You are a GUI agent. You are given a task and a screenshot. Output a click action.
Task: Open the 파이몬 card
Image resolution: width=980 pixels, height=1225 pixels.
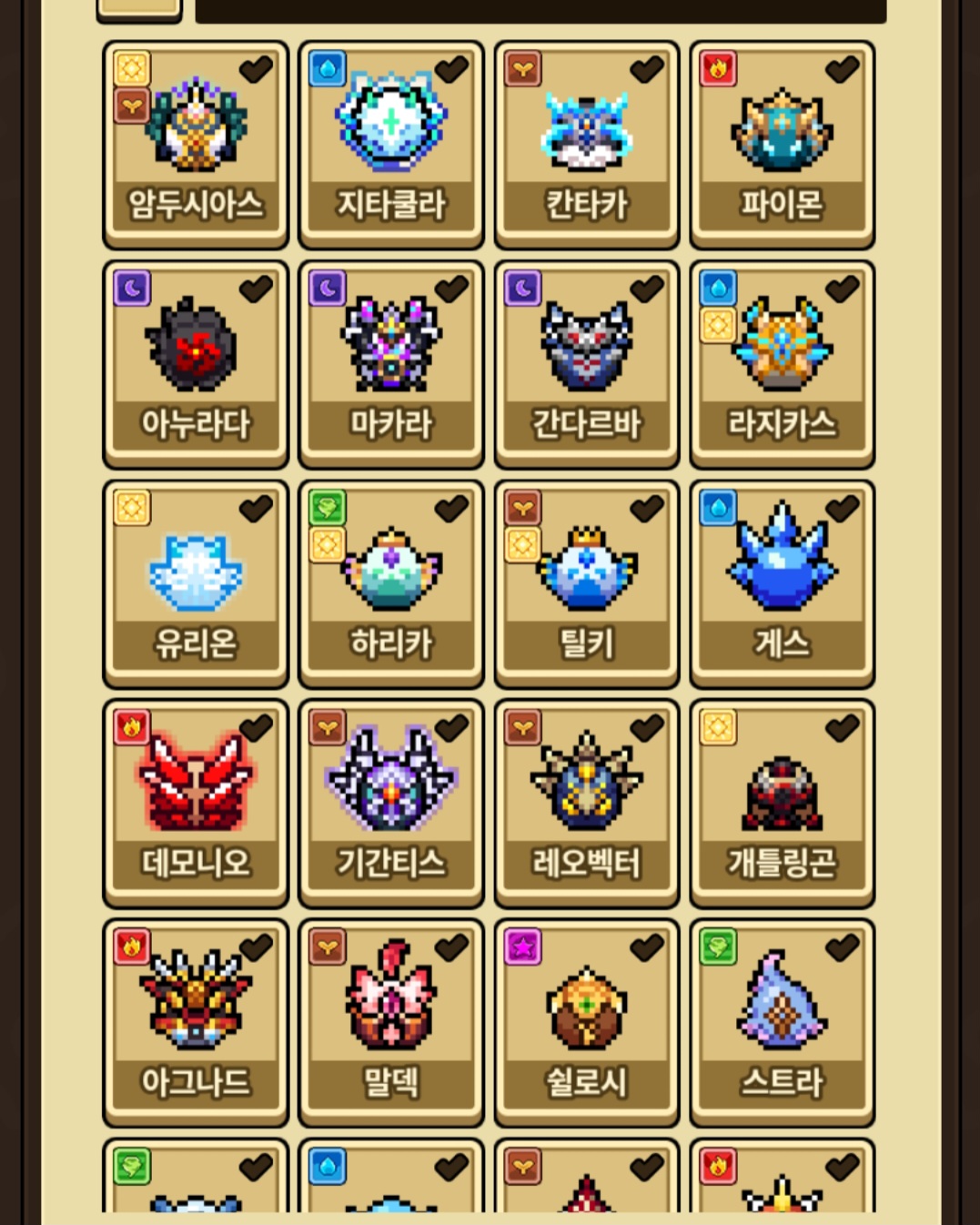click(x=783, y=145)
